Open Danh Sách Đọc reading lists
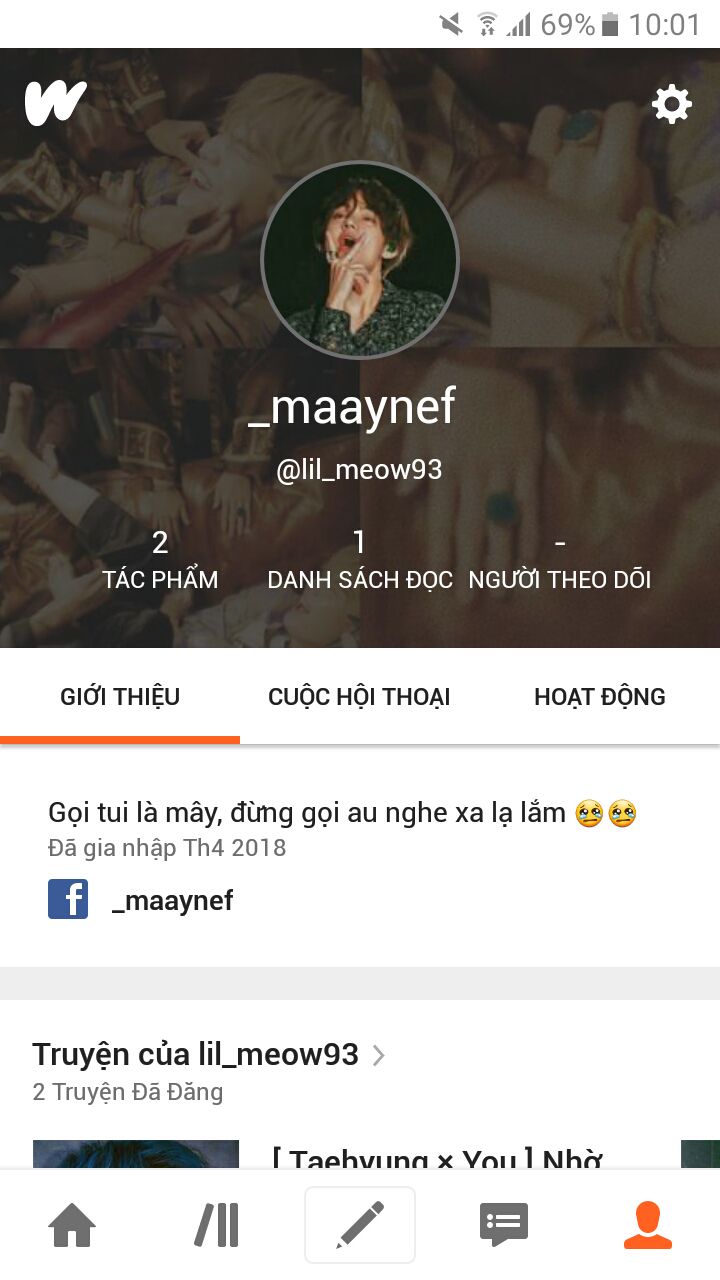This screenshot has height=1280, width=720. pyautogui.click(x=360, y=560)
